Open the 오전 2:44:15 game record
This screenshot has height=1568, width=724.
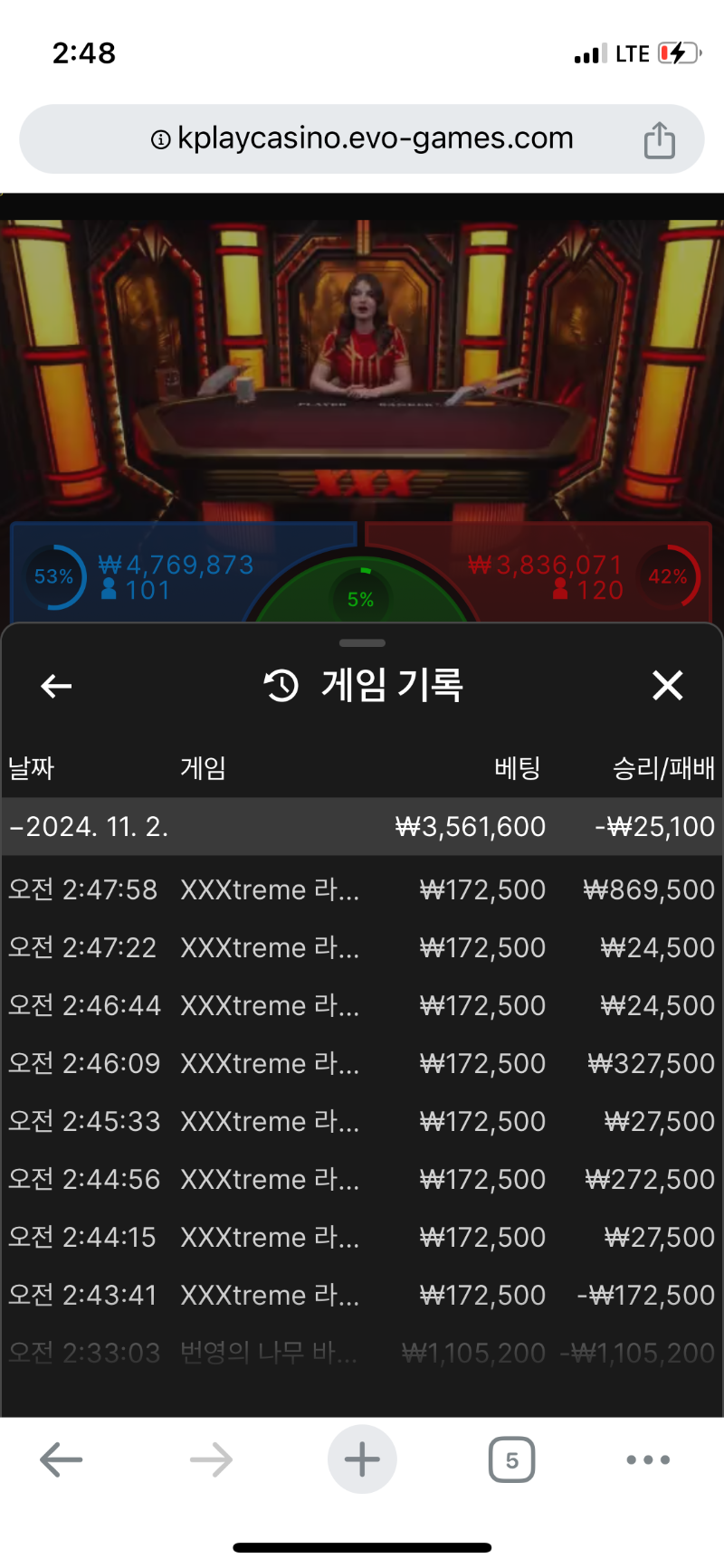point(362,1237)
